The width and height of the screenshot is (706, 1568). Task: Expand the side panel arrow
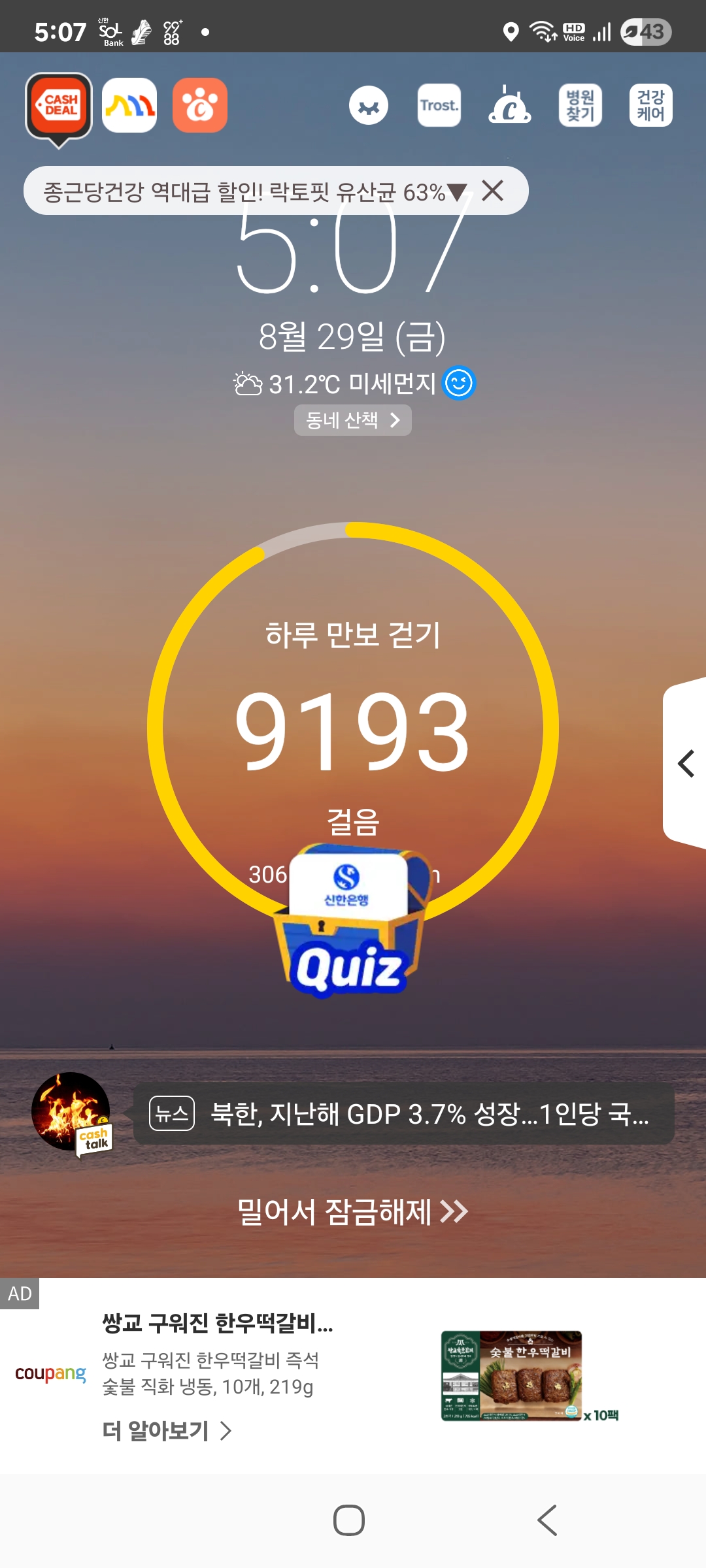685,764
